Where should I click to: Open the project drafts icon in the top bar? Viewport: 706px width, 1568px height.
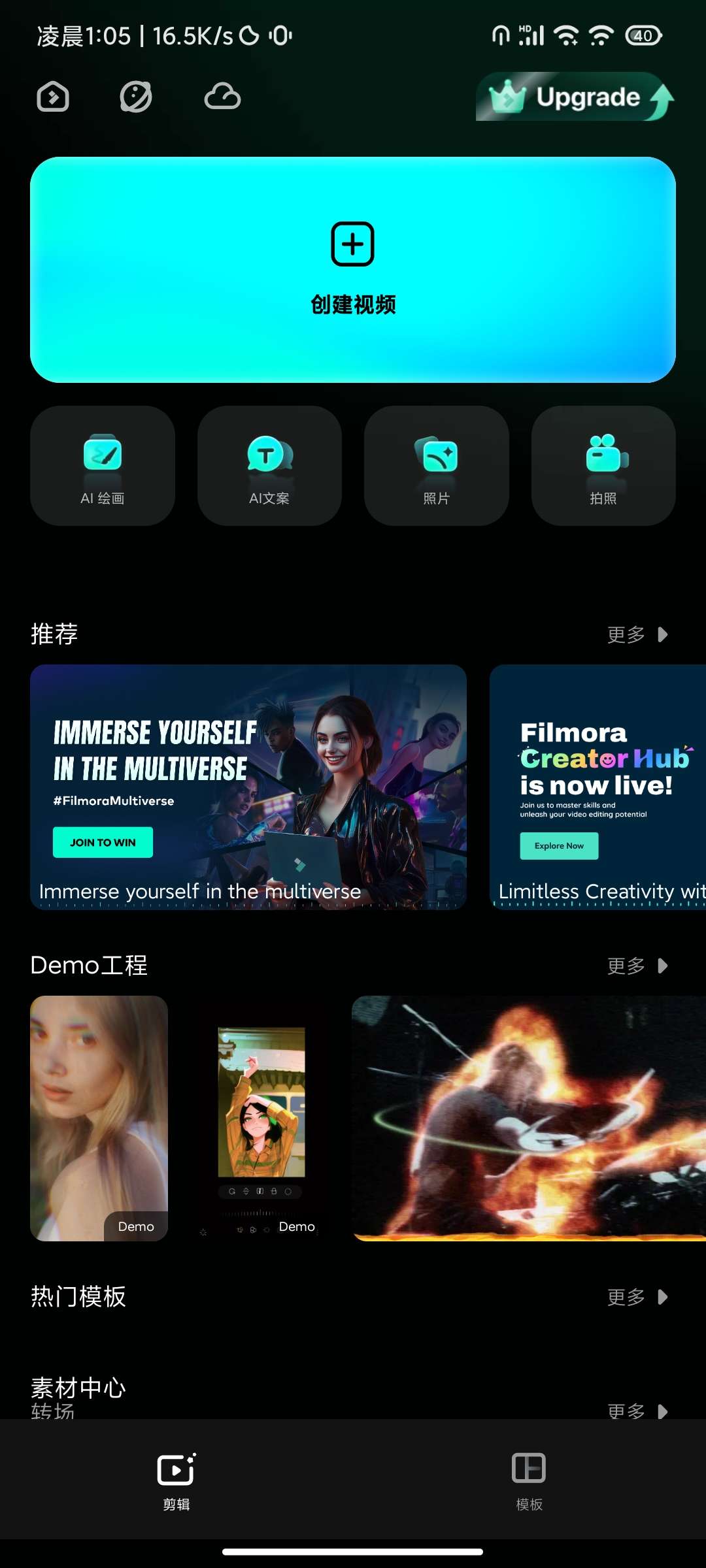tap(53, 97)
